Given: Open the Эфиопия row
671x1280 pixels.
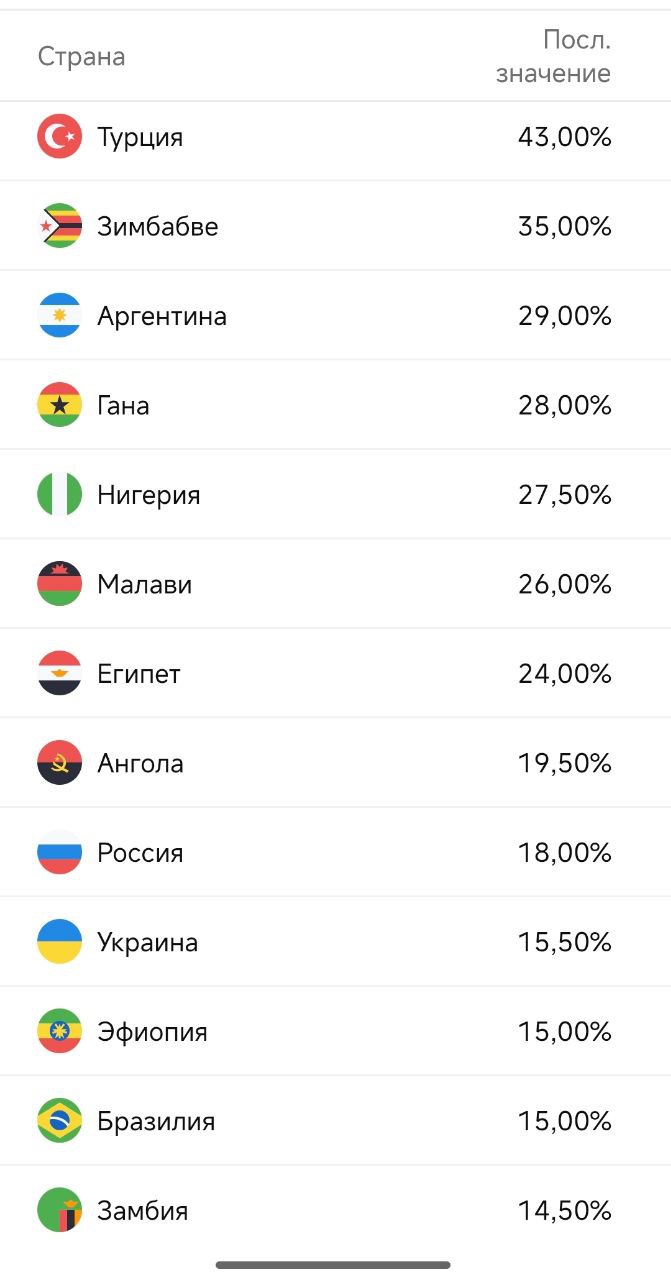Looking at the screenshot, I should 152,1033.
